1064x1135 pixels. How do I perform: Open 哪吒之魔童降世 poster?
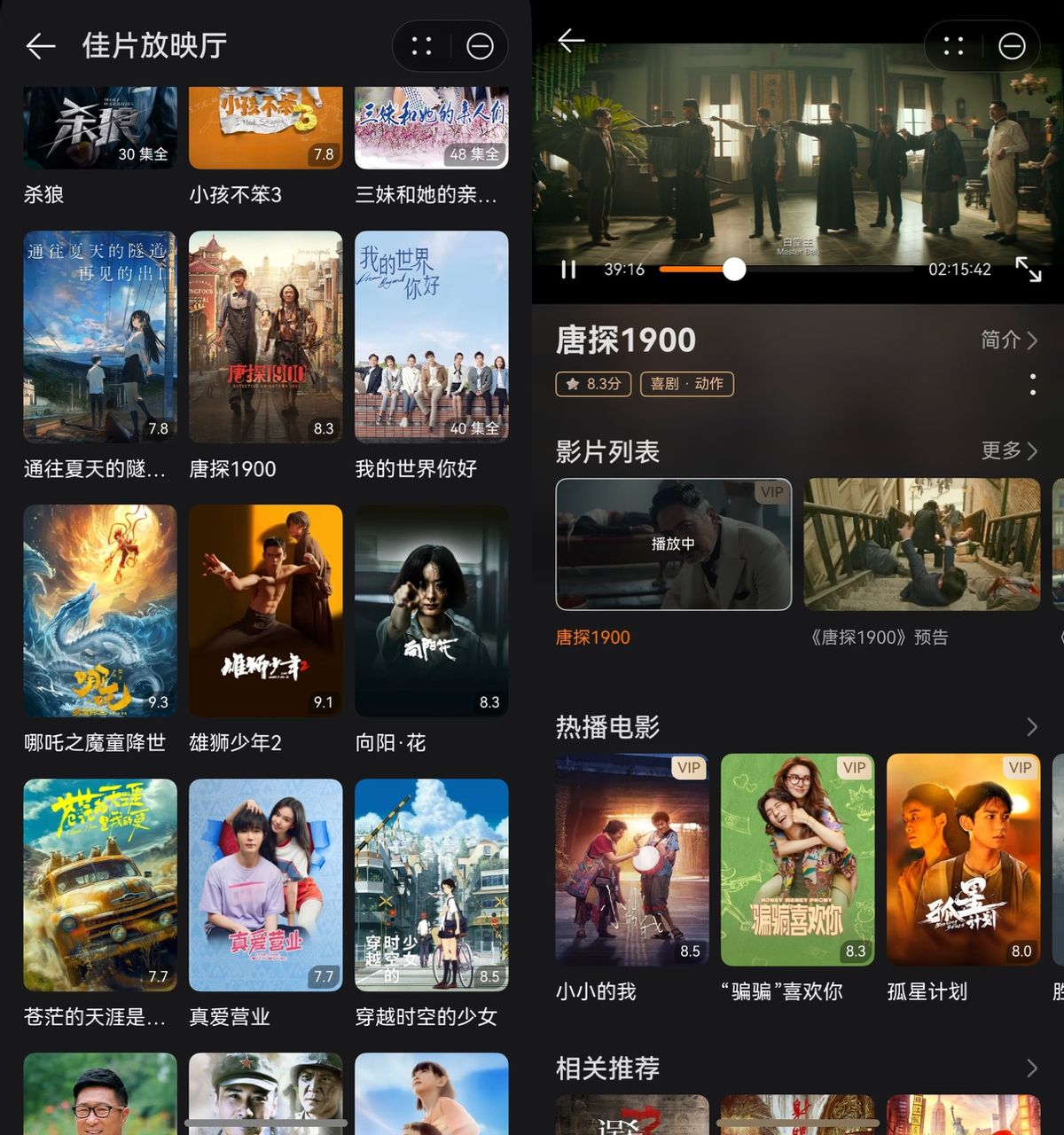(100, 611)
